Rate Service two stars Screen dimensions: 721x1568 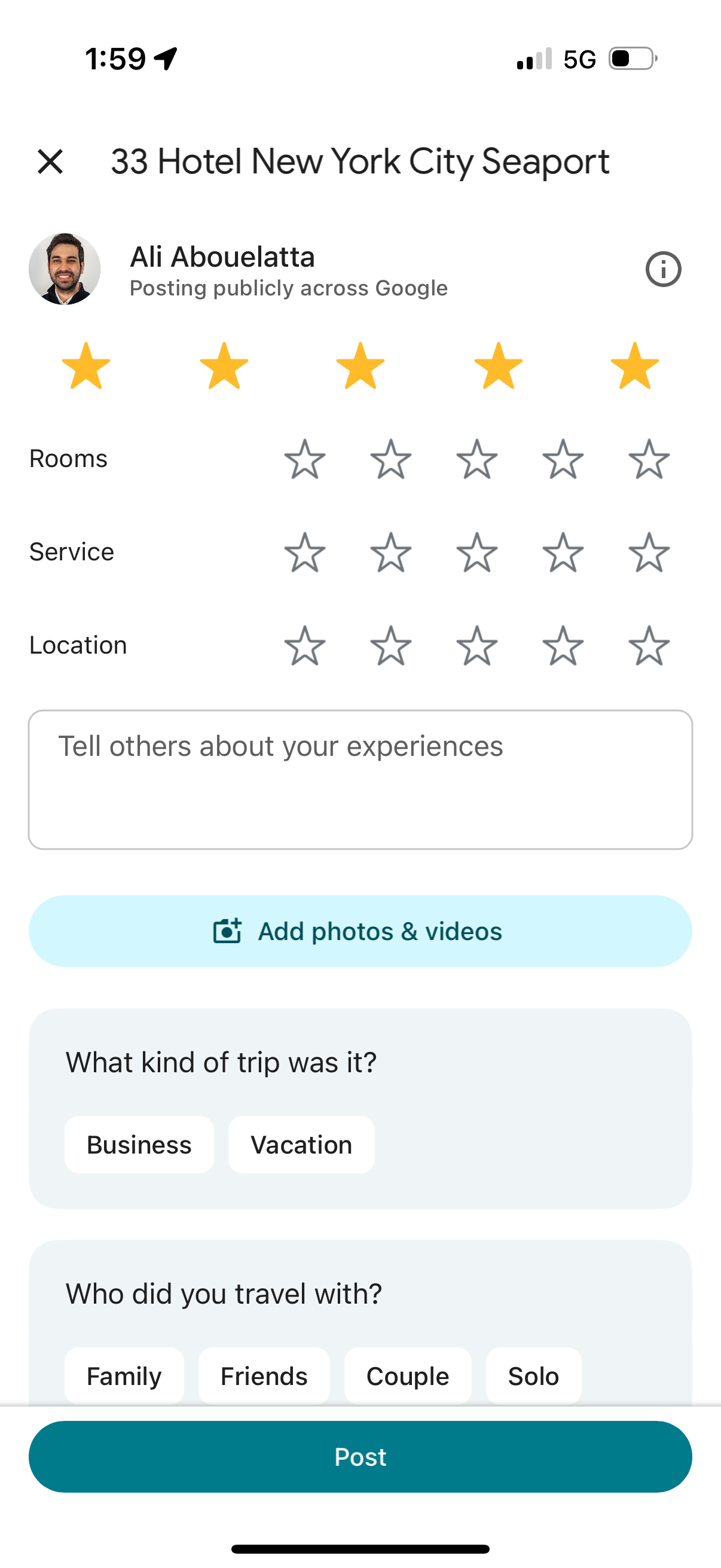[x=391, y=553]
